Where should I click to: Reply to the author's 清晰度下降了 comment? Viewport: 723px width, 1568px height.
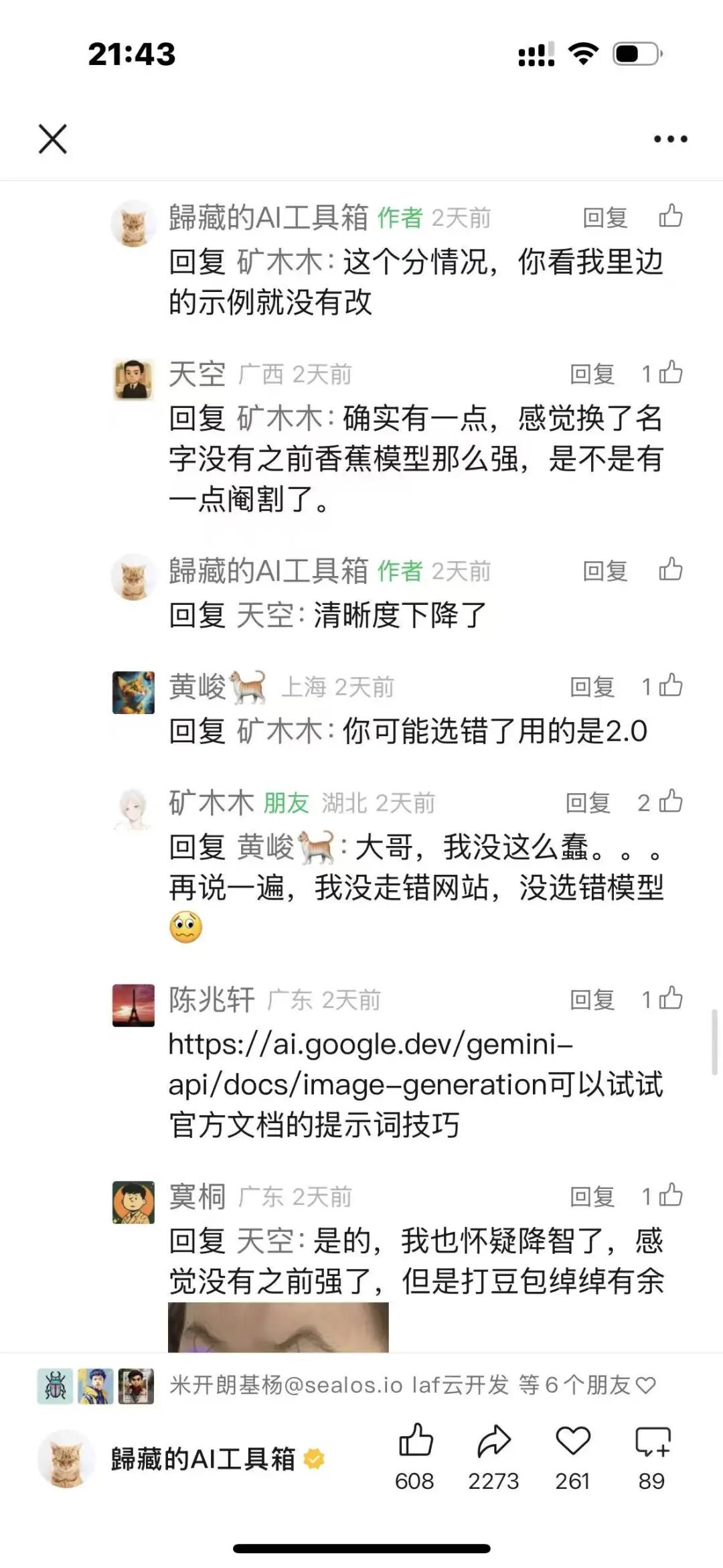point(605,571)
